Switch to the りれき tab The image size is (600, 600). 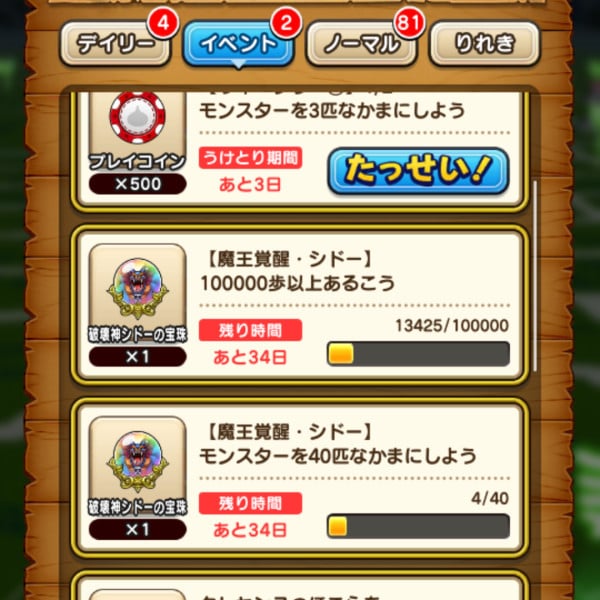click(484, 44)
